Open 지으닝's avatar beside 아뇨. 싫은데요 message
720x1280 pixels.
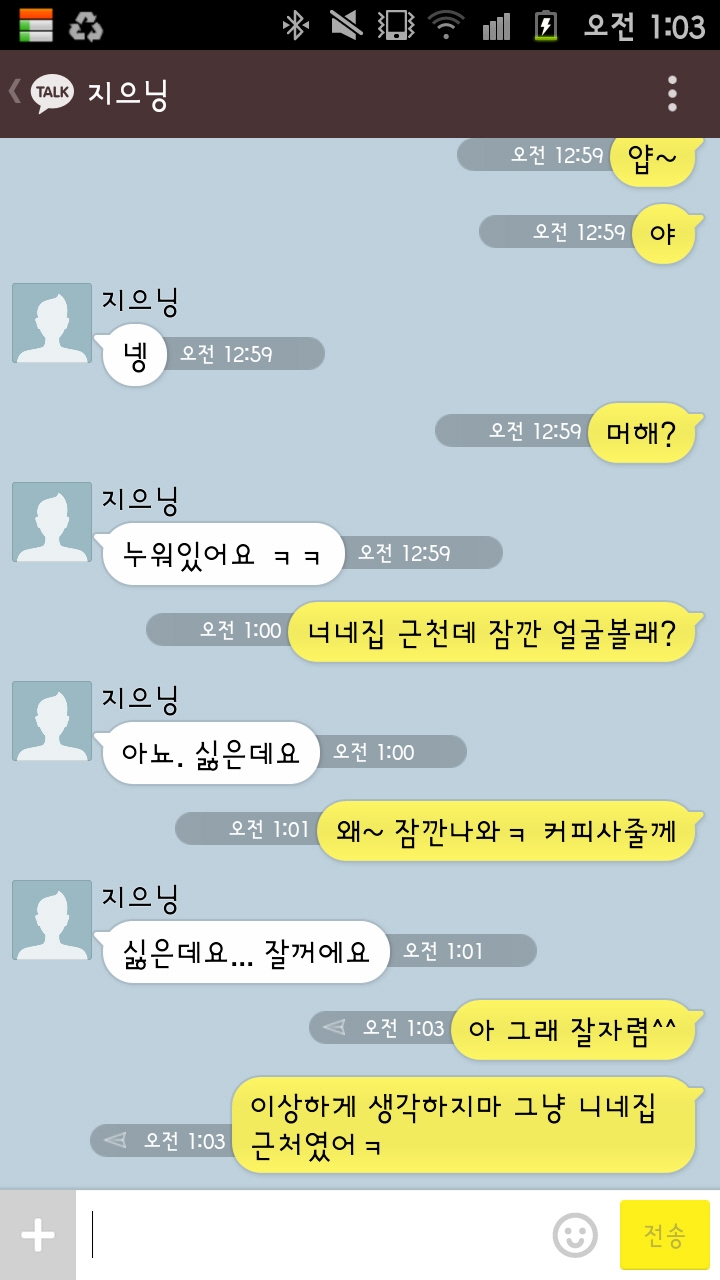click(52, 721)
